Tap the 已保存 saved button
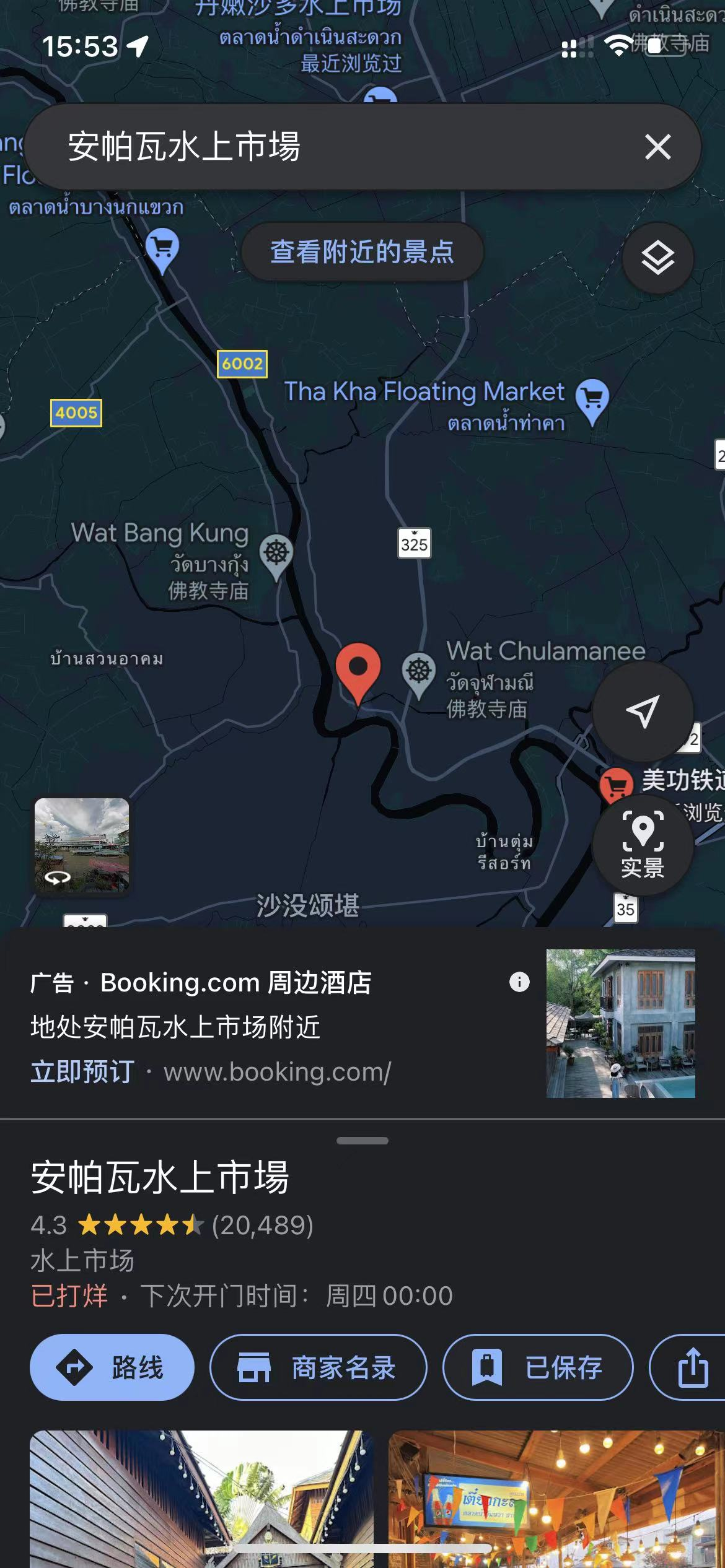Viewport: 725px width, 1568px height. pos(538,1367)
